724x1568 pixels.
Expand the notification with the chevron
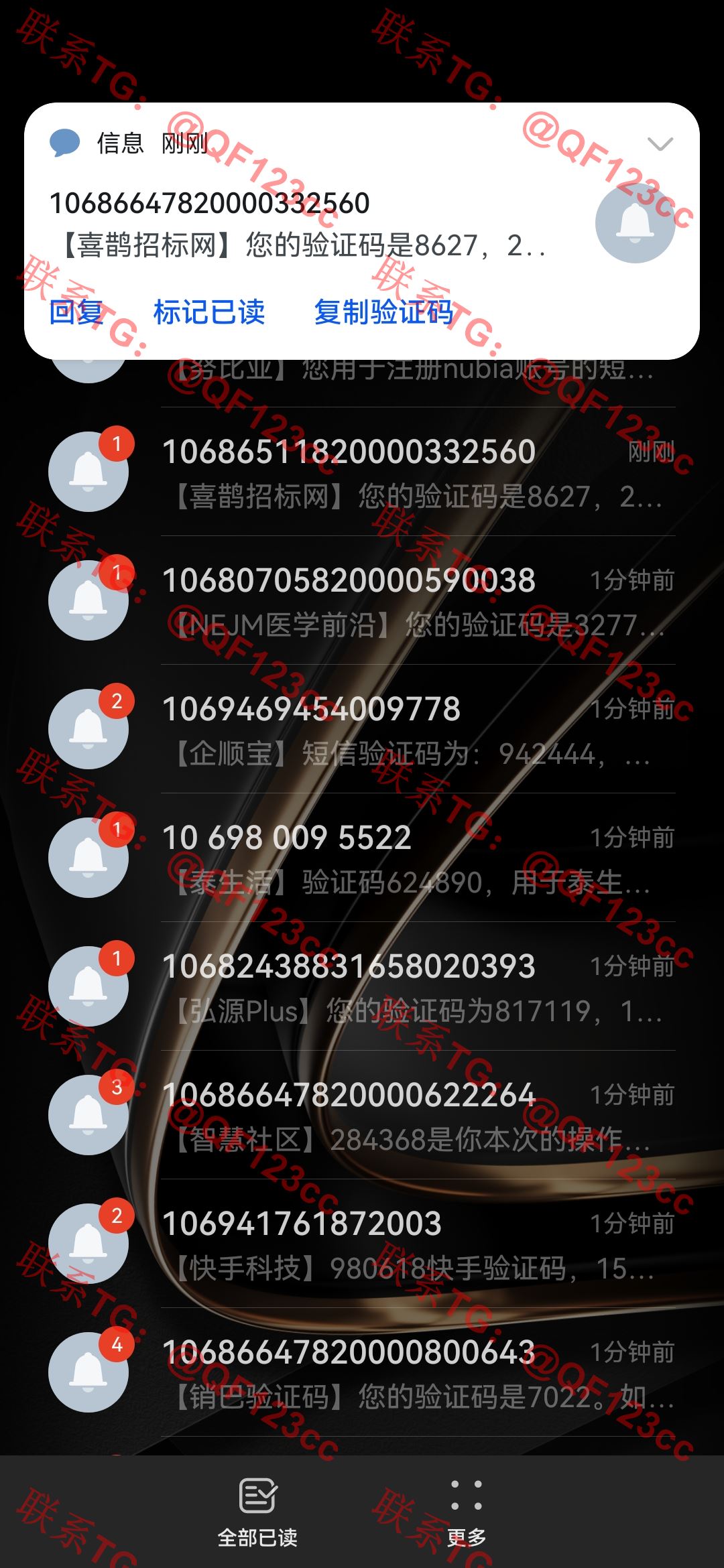coord(660,143)
